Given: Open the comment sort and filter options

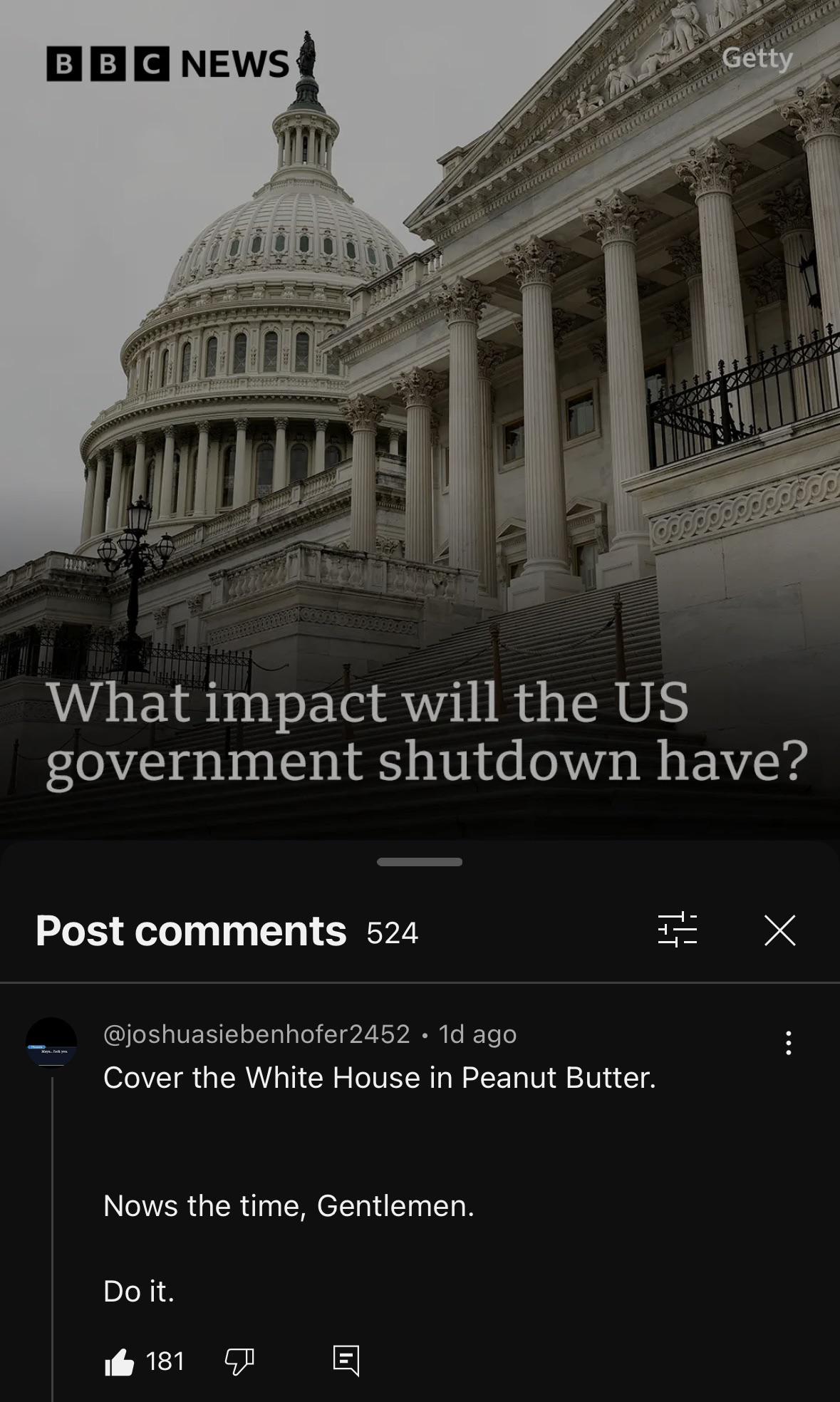Looking at the screenshot, I should point(677,930).
